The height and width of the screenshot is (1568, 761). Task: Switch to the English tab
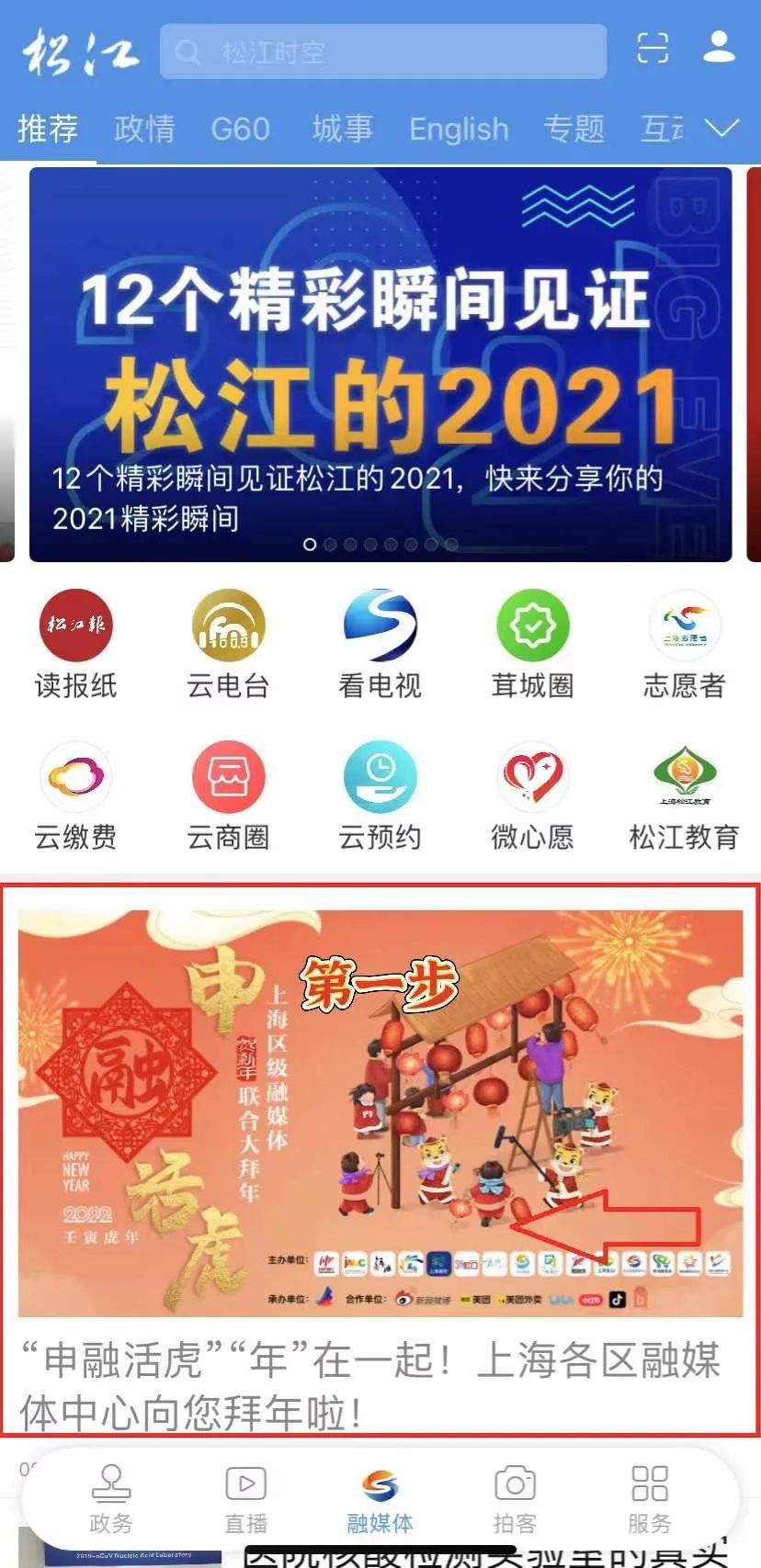click(459, 129)
